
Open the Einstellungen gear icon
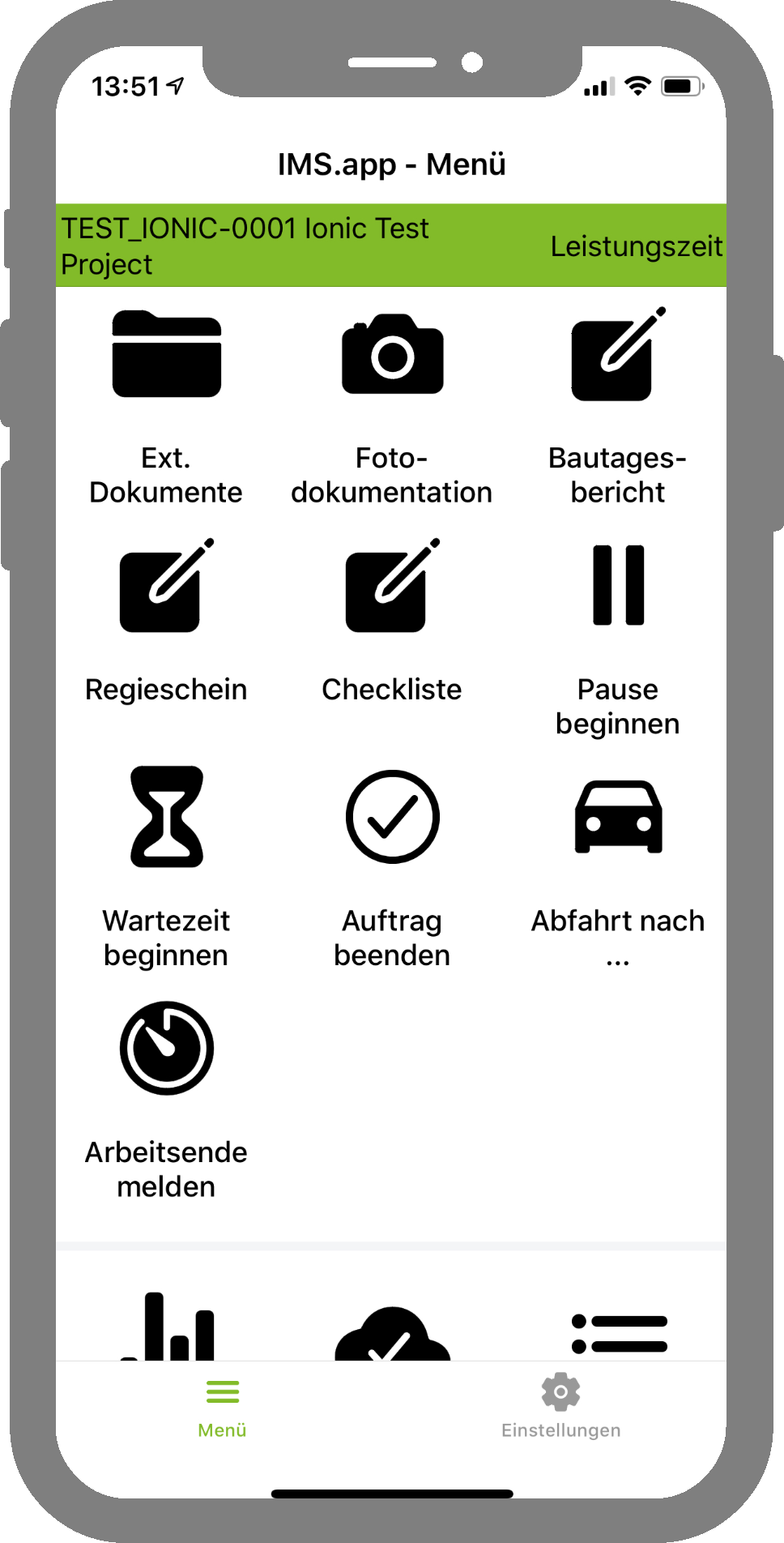(560, 1387)
